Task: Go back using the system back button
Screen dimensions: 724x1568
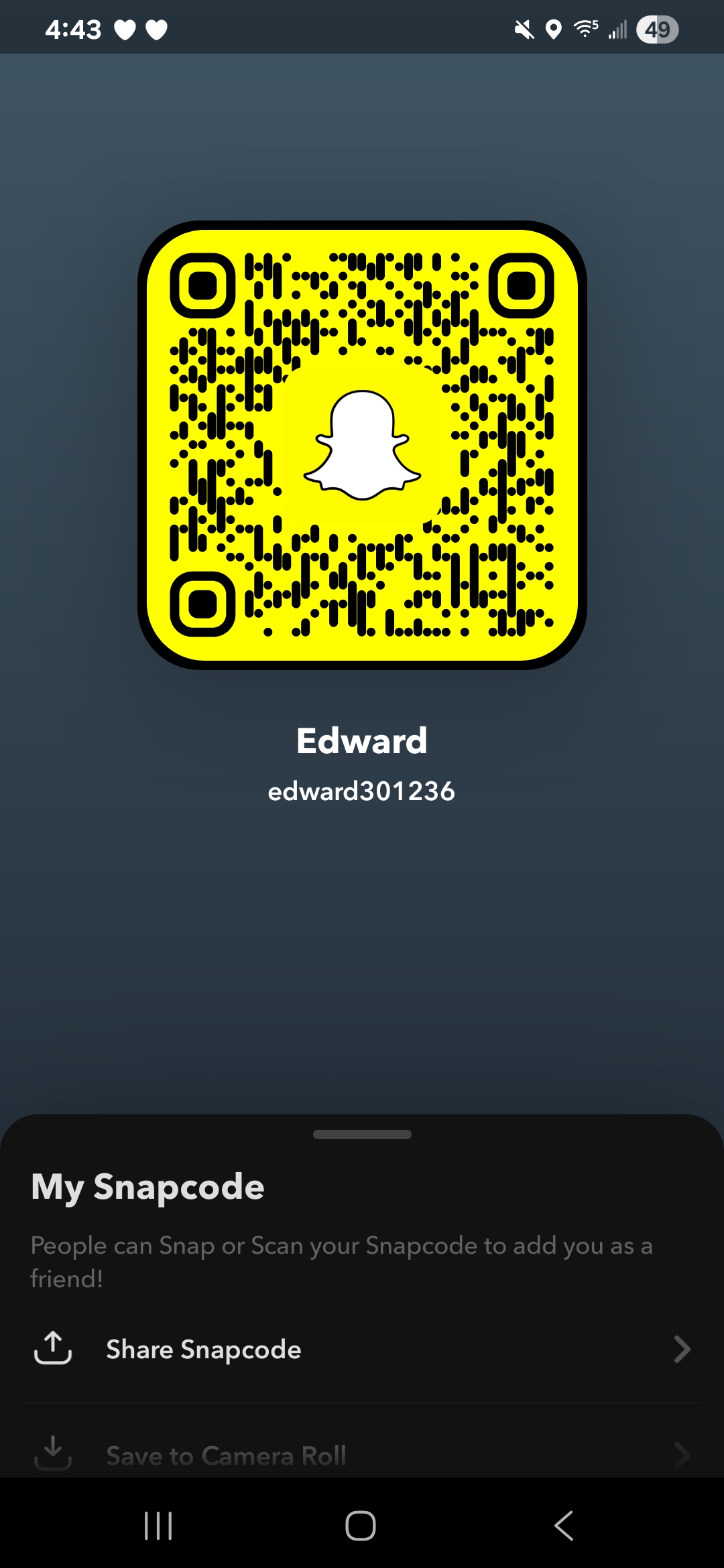Action: 564,1526
